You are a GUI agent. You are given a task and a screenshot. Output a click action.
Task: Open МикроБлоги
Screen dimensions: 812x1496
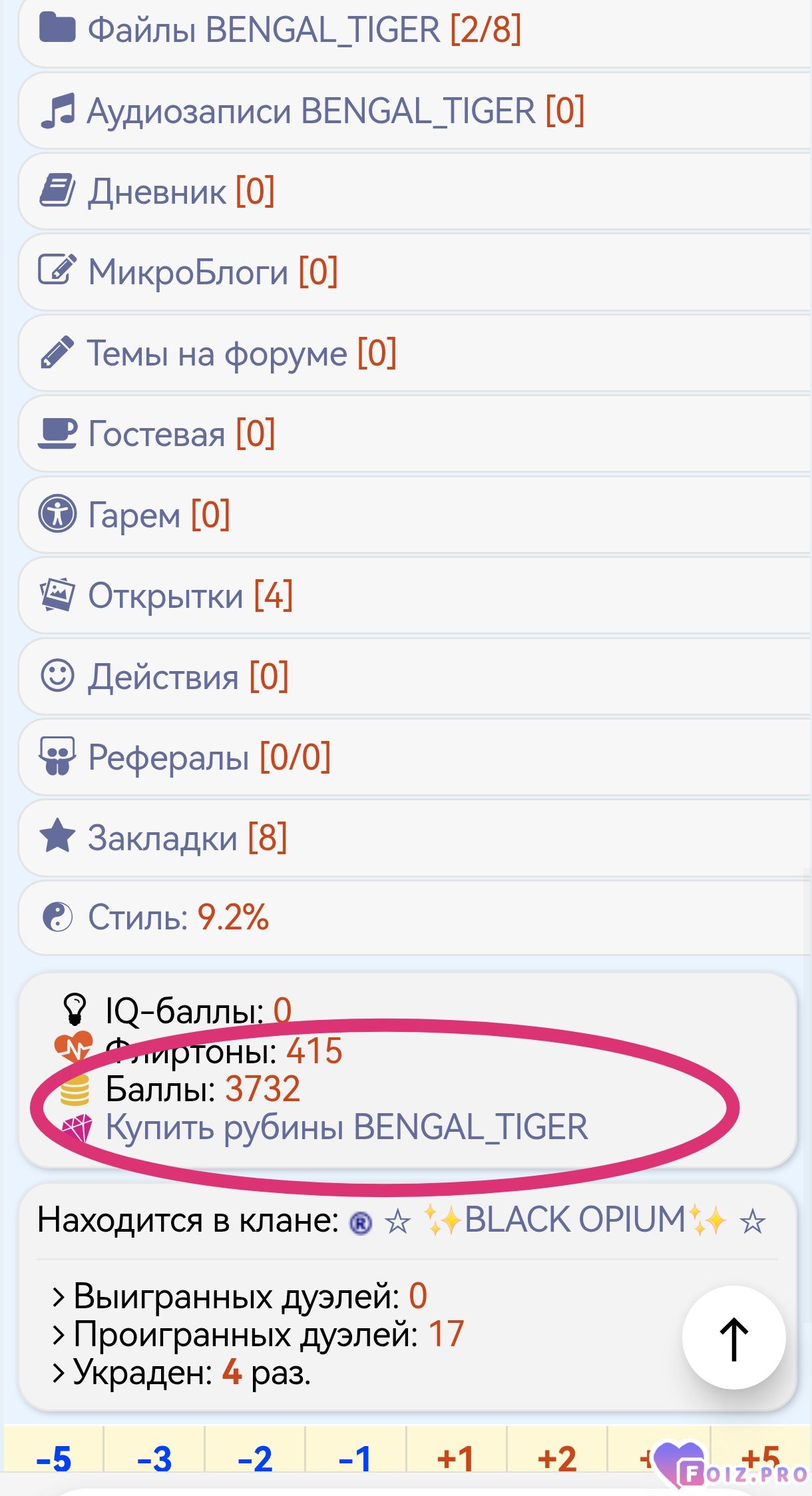pos(213,272)
